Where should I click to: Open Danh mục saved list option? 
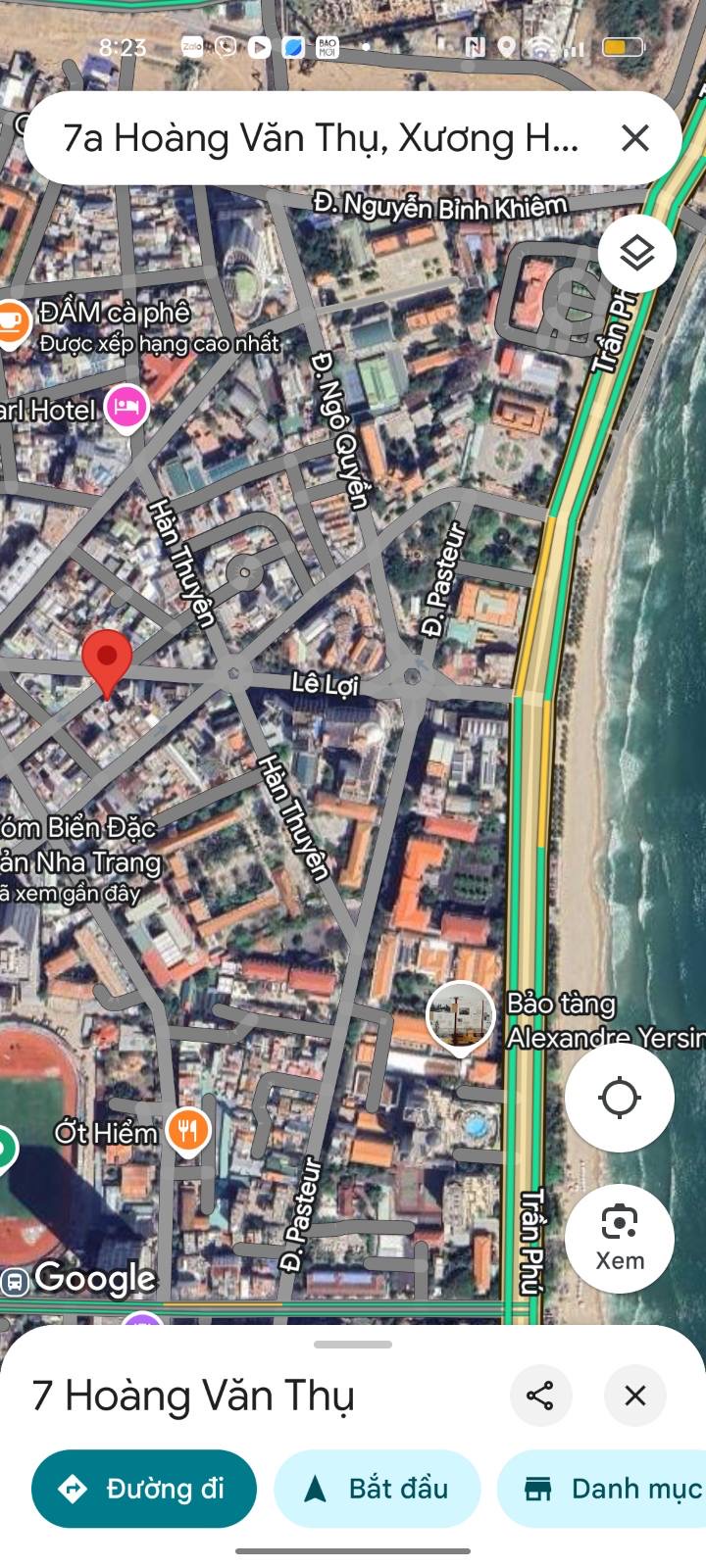click(x=615, y=1488)
